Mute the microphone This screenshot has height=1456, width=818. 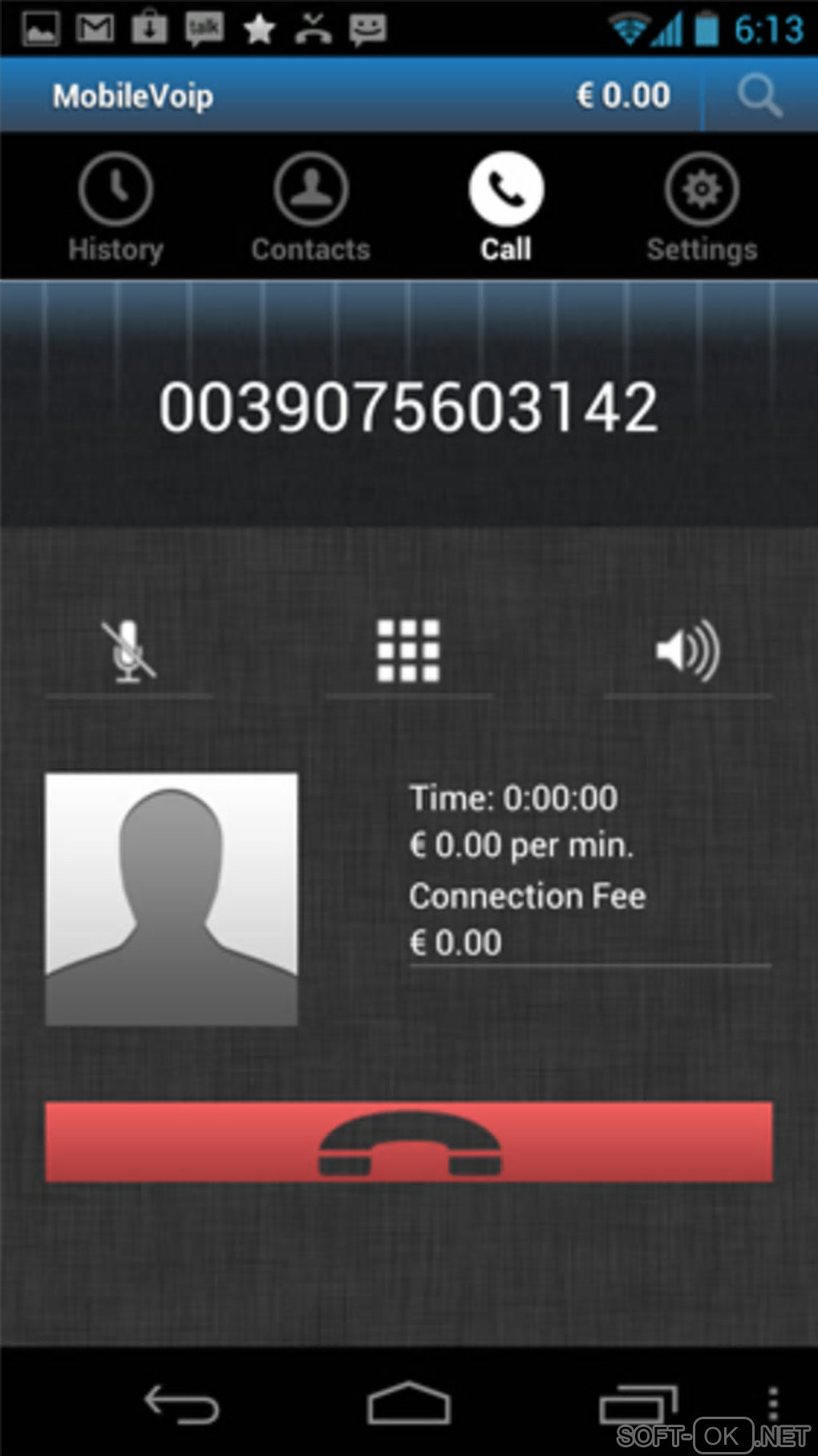(129, 651)
